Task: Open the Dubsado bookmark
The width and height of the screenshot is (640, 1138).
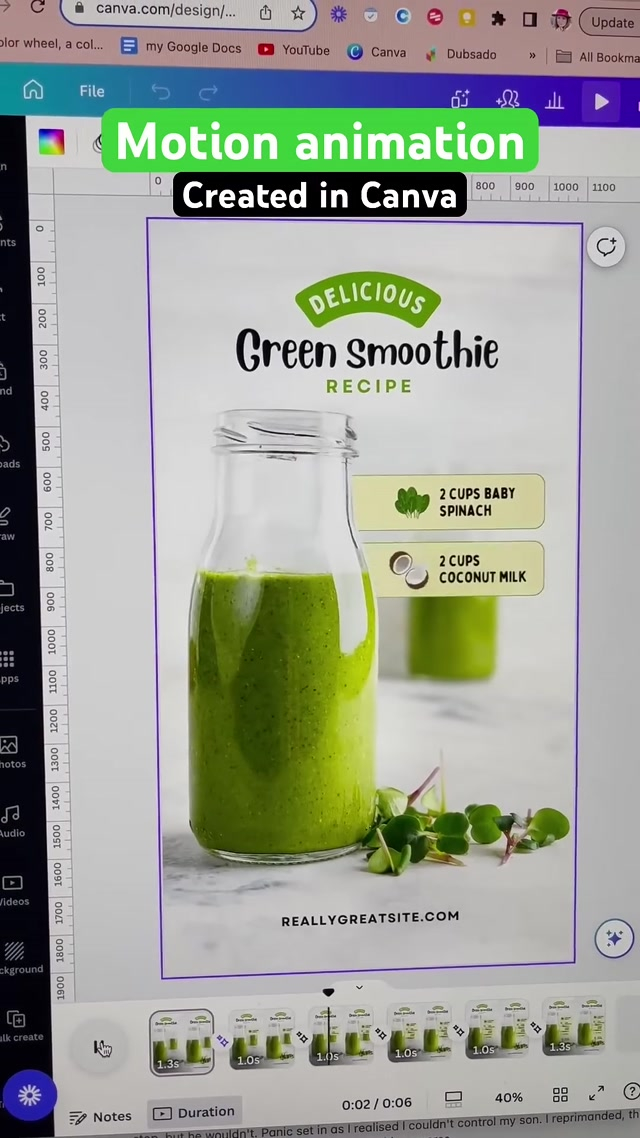Action: click(x=461, y=54)
